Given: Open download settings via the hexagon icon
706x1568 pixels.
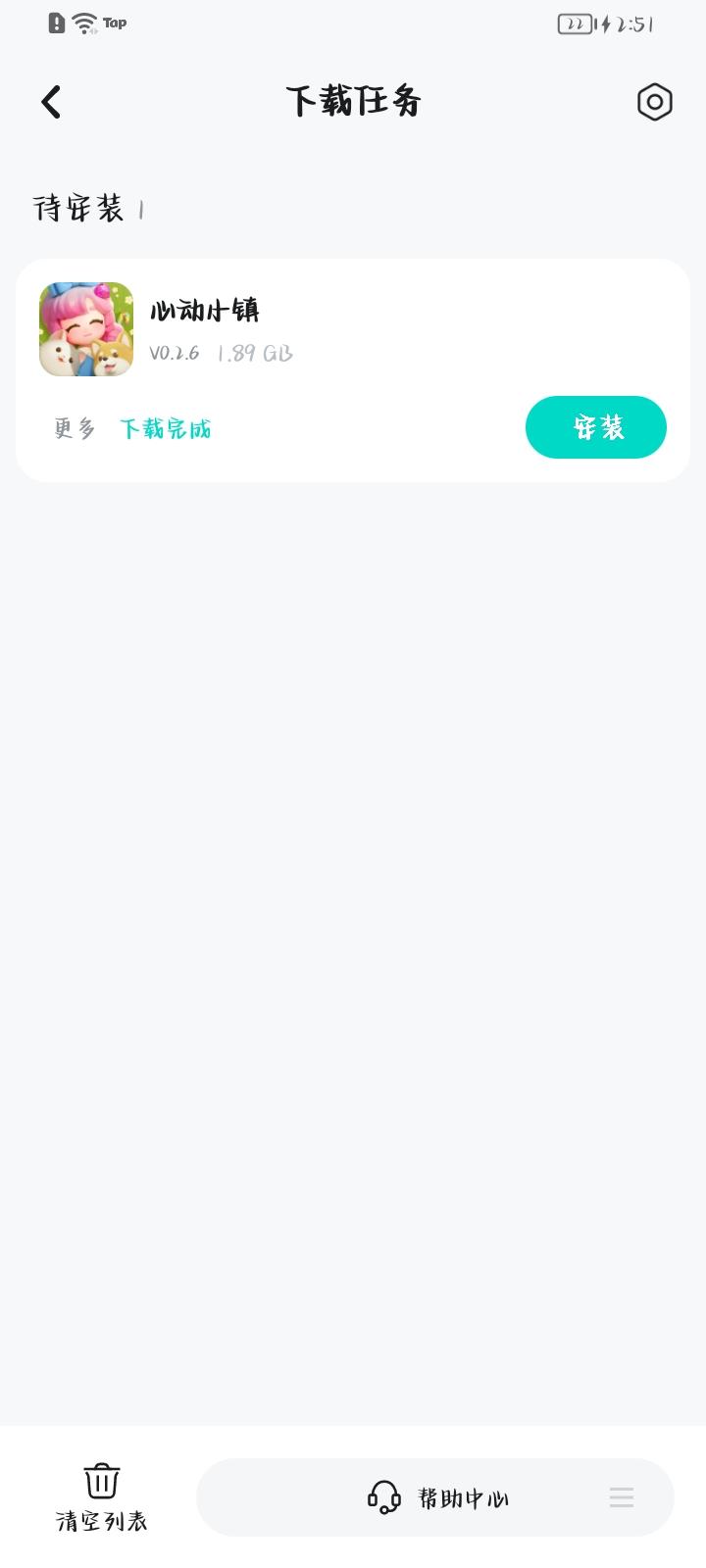Looking at the screenshot, I should click(x=654, y=102).
